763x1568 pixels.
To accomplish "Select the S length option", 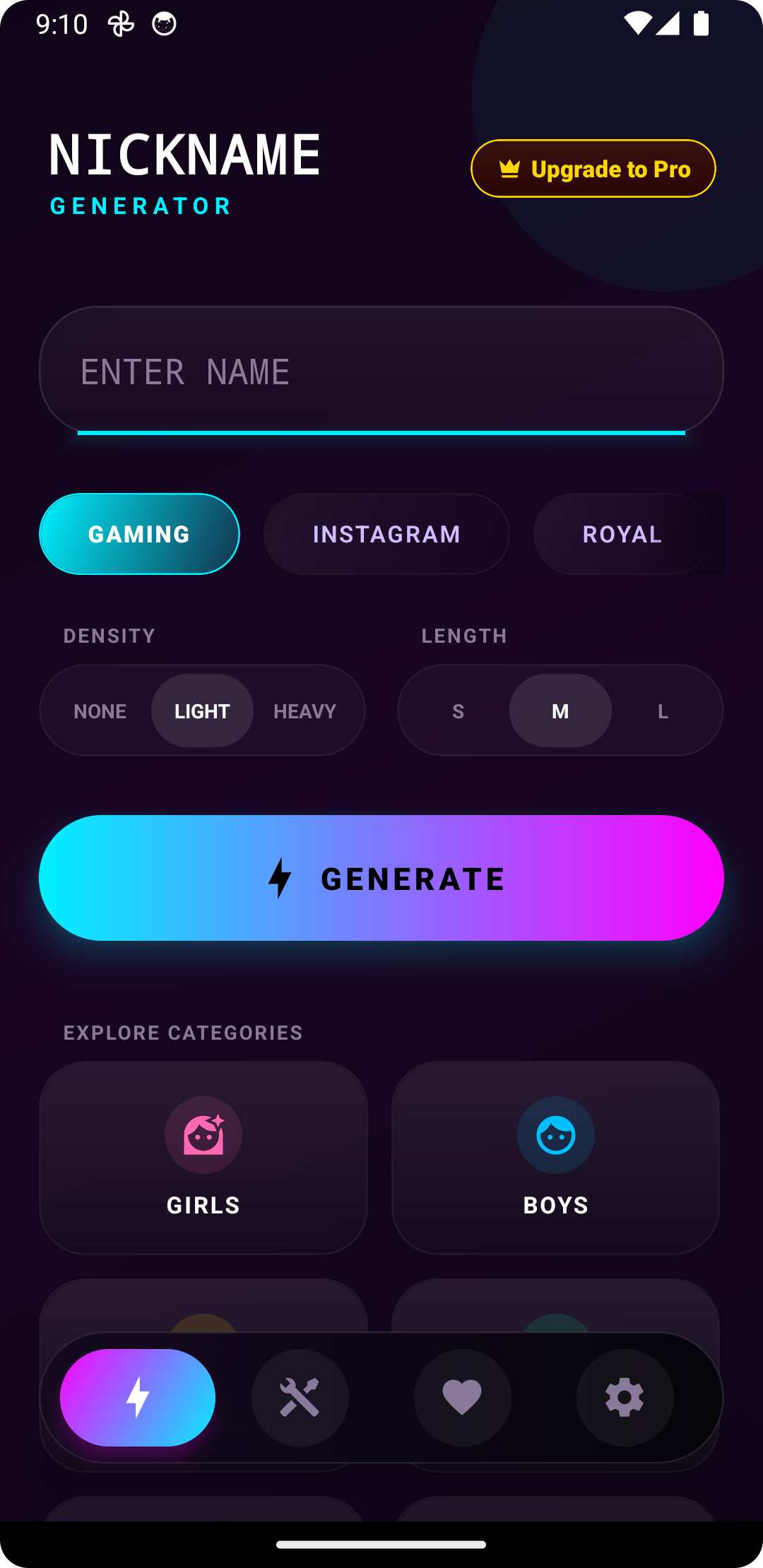I will 458,711.
